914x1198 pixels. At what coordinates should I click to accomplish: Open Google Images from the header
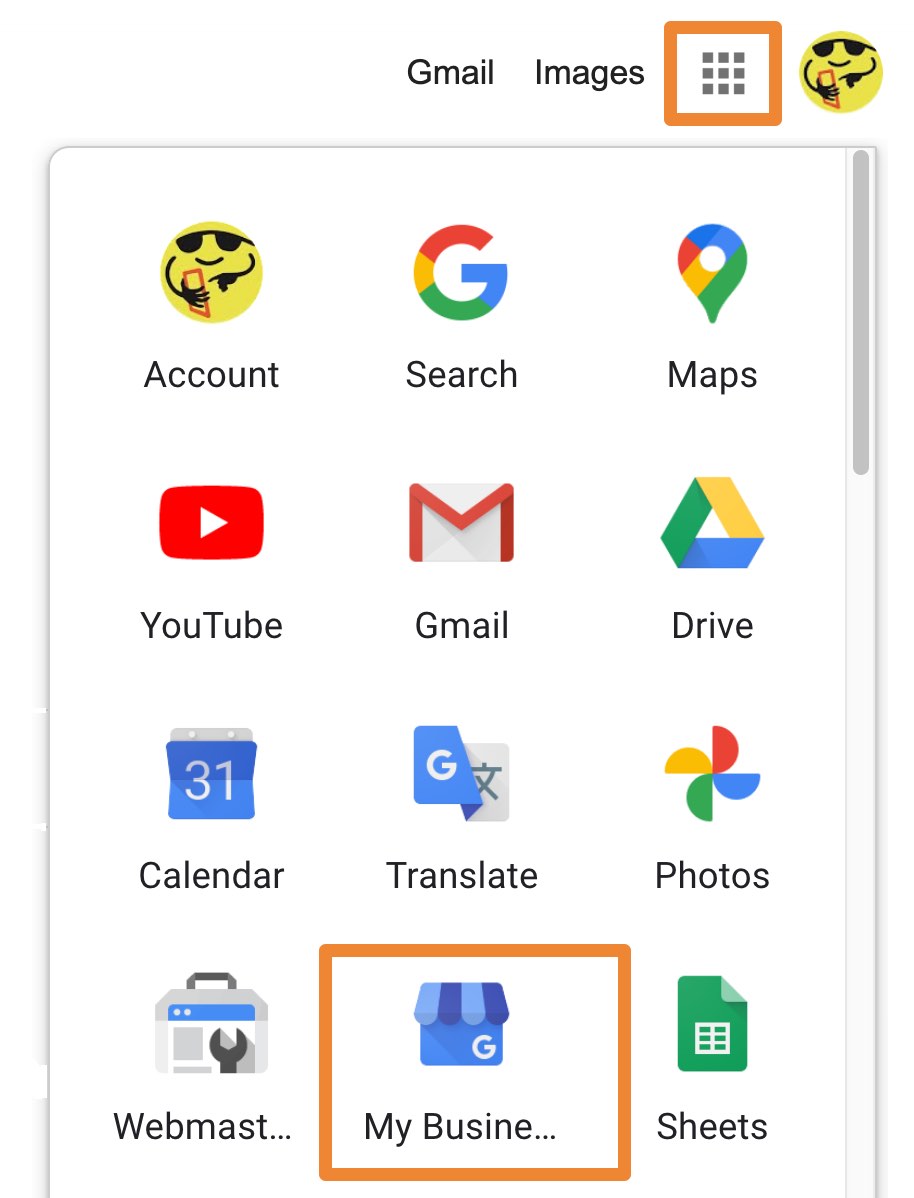[x=589, y=73]
